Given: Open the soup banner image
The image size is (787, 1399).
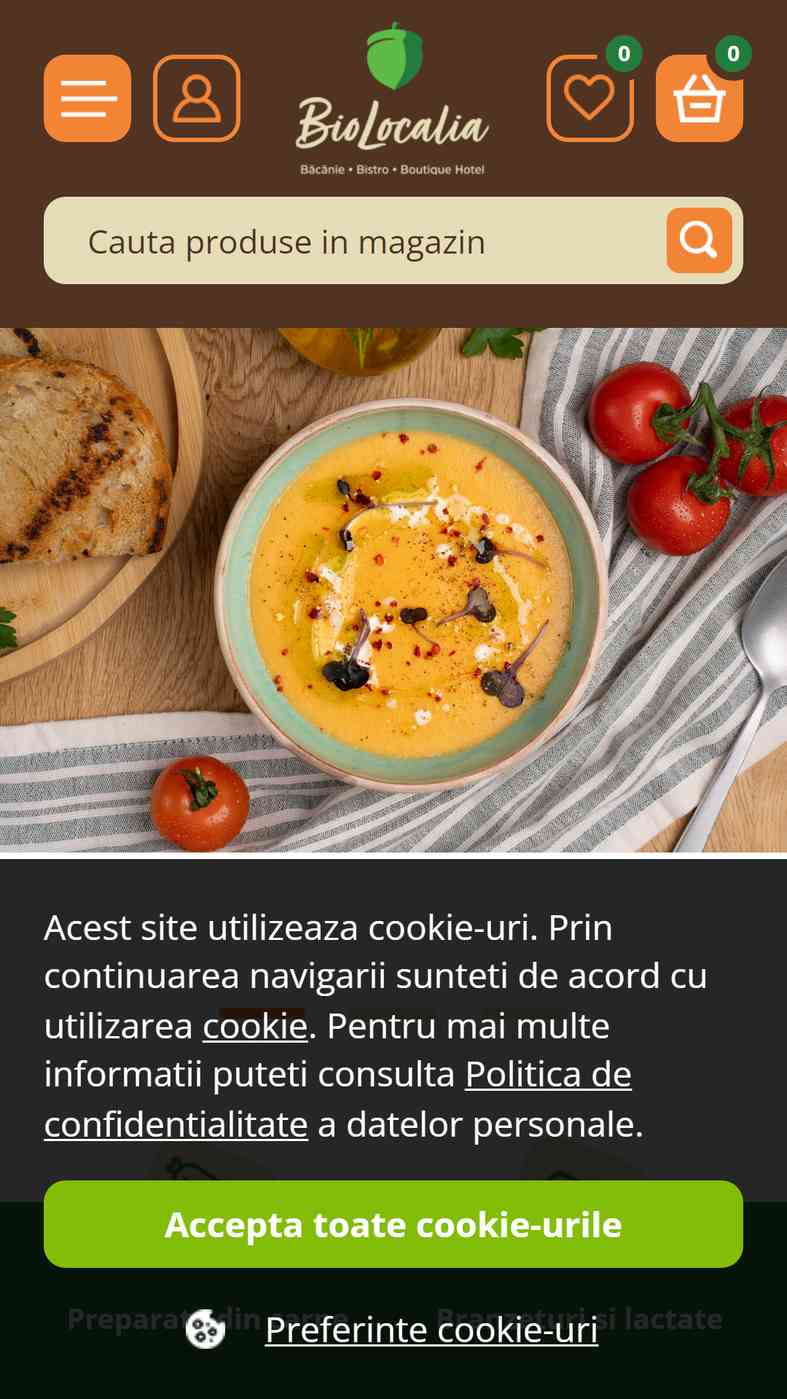Looking at the screenshot, I should pyautogui.click(x=393, y=590).
